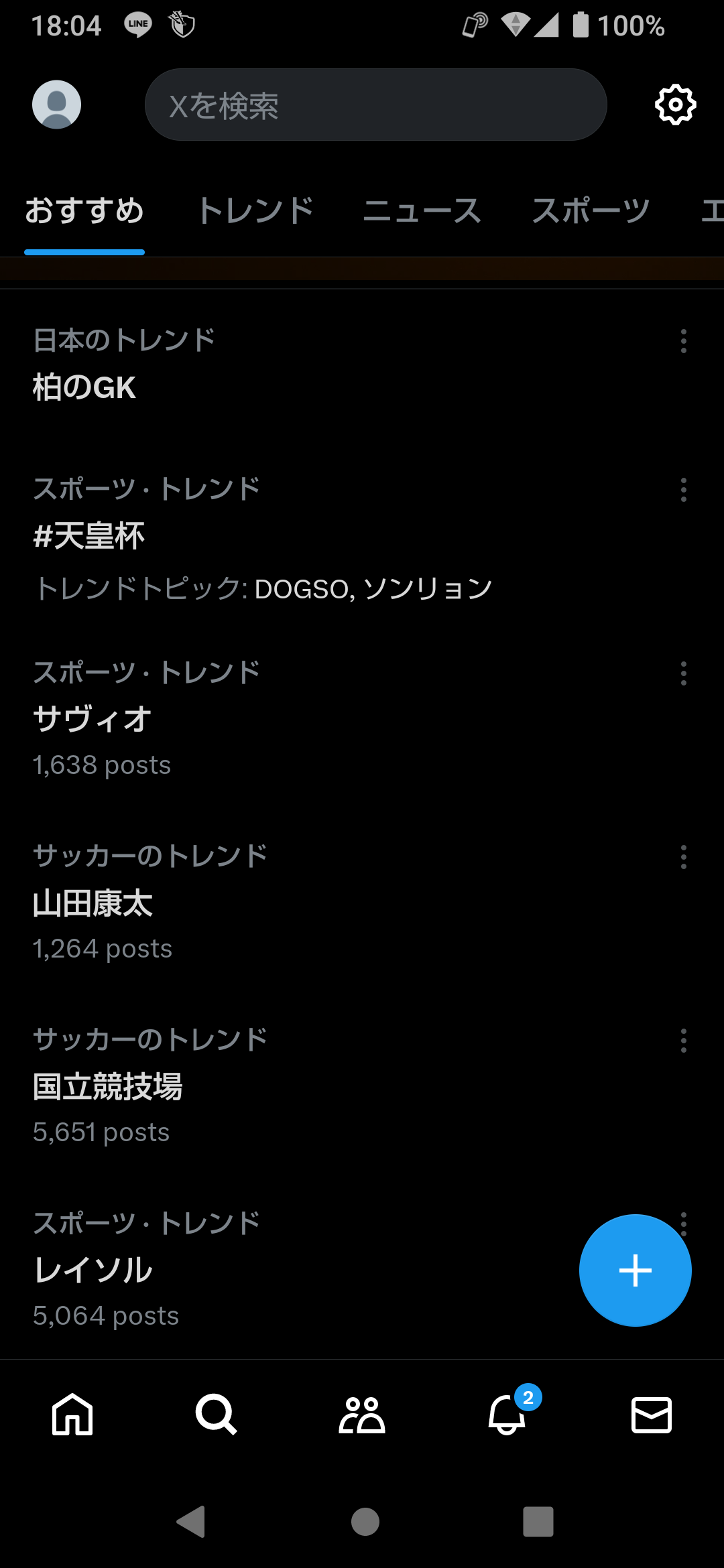The width and height of the screenshot is (724, 1568).
Task: Open more options for #天皇杯
Action: [684, 490]
